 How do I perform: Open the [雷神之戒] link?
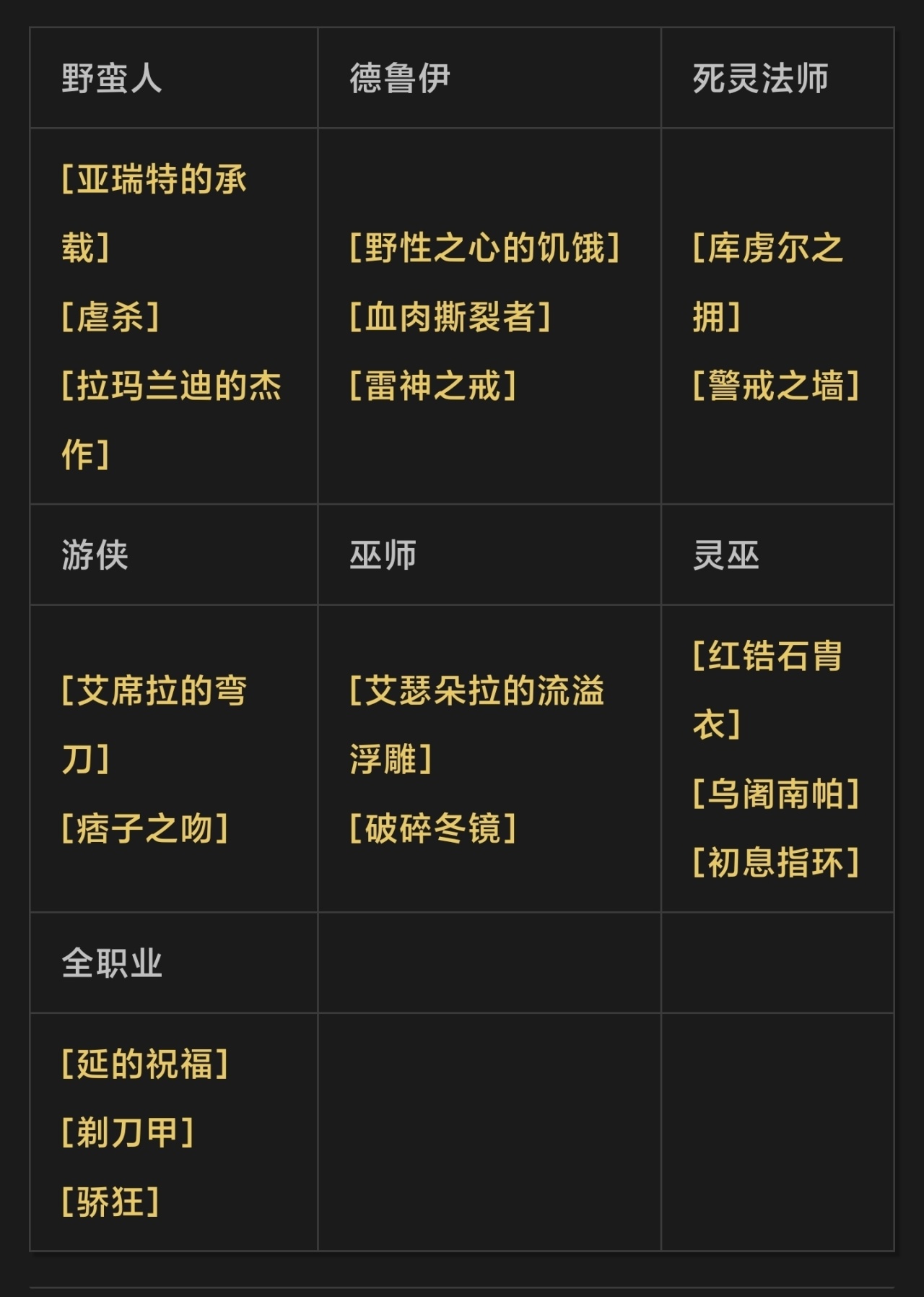tap(432, 385)
